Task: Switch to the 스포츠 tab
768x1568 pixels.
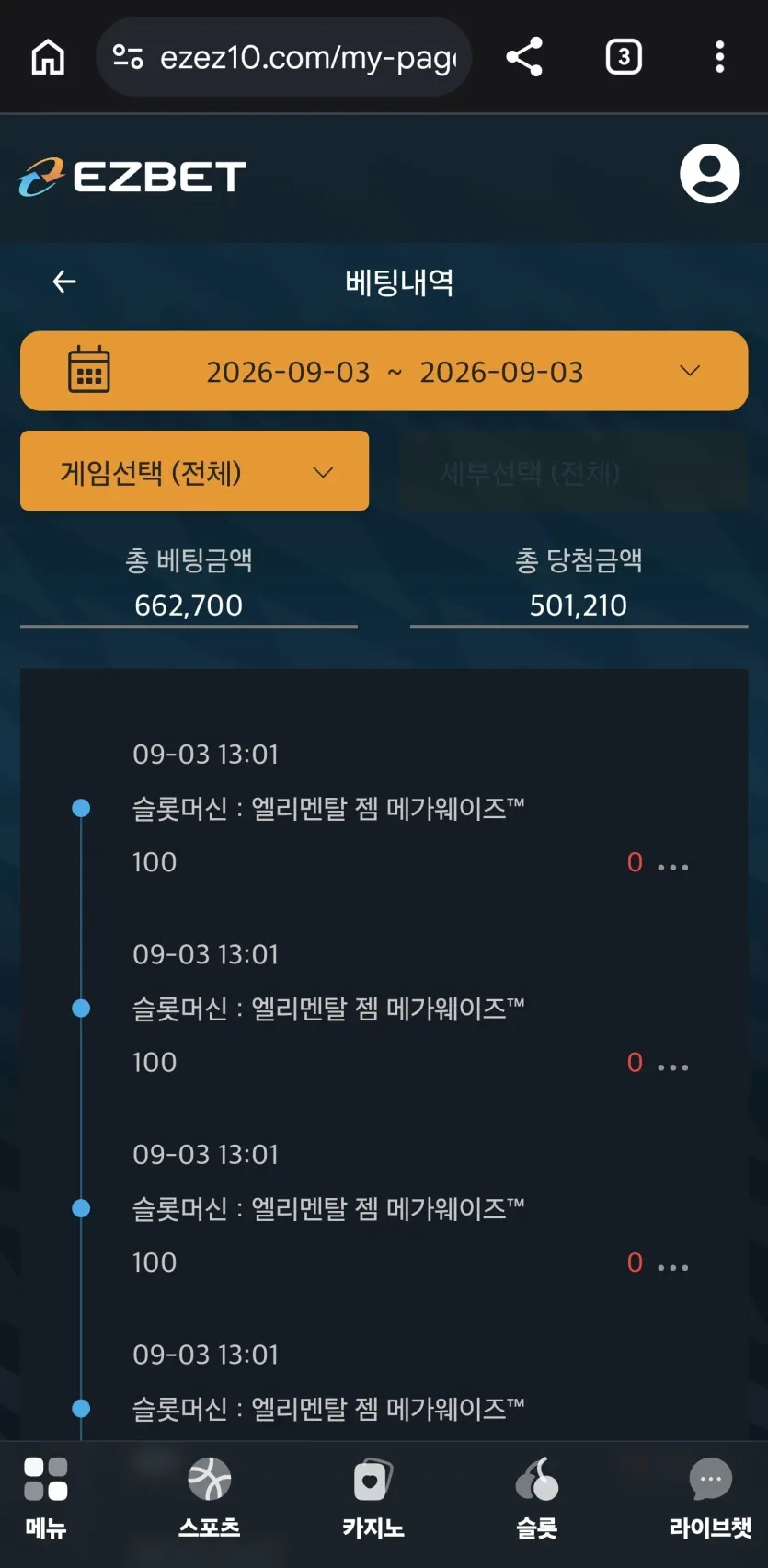Action: coord(209,1498)
